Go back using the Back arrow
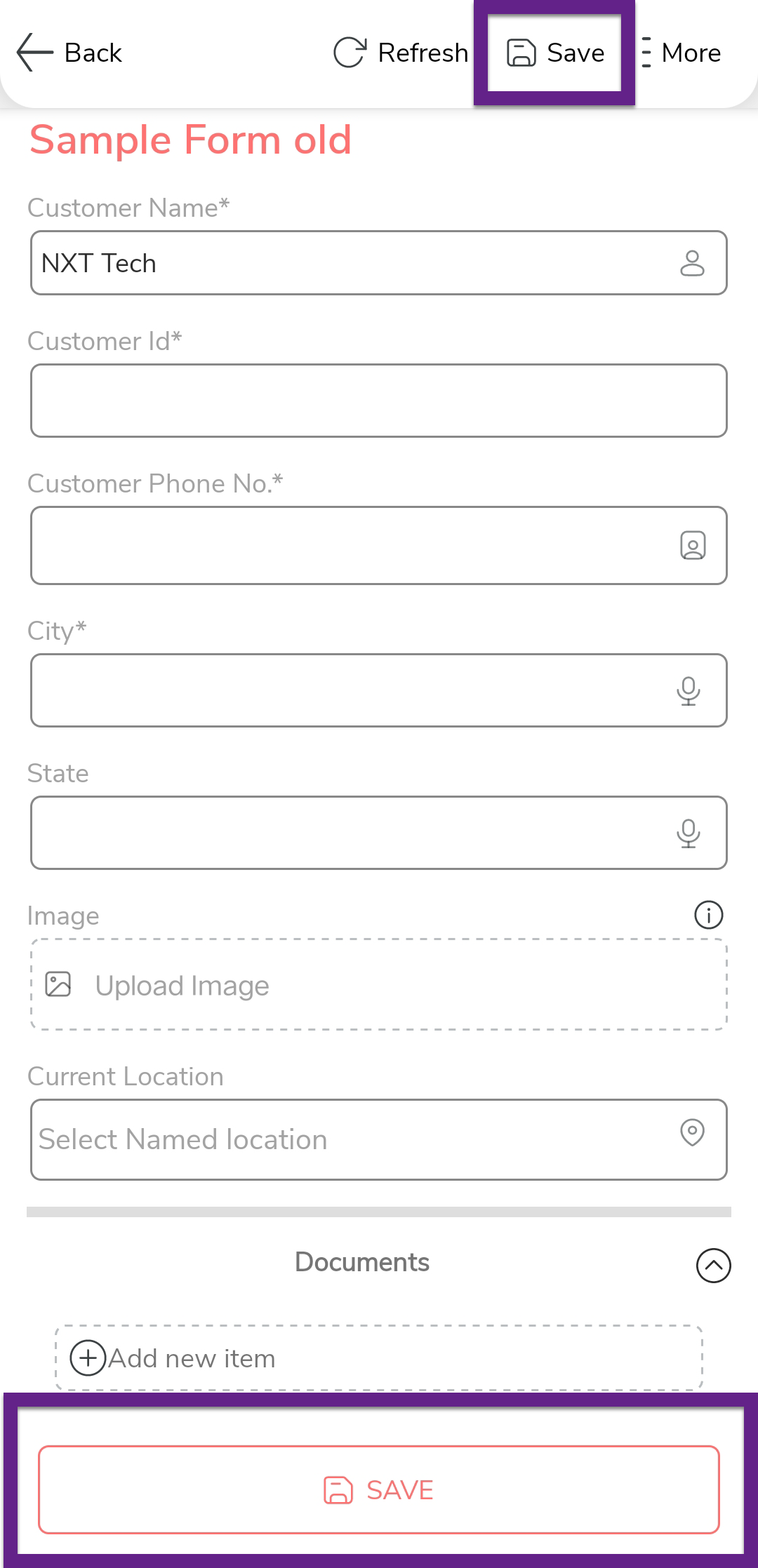 click(69, 53)
